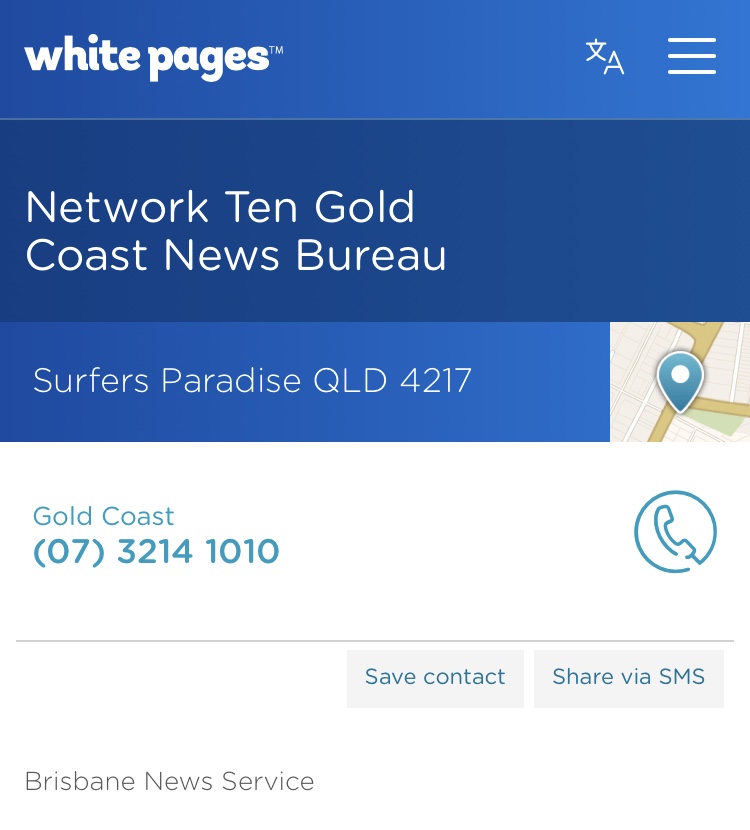Screen dimensions: 750x830
Task: Tap the (07) 3214 1010 number link
Action: [156, 551]
